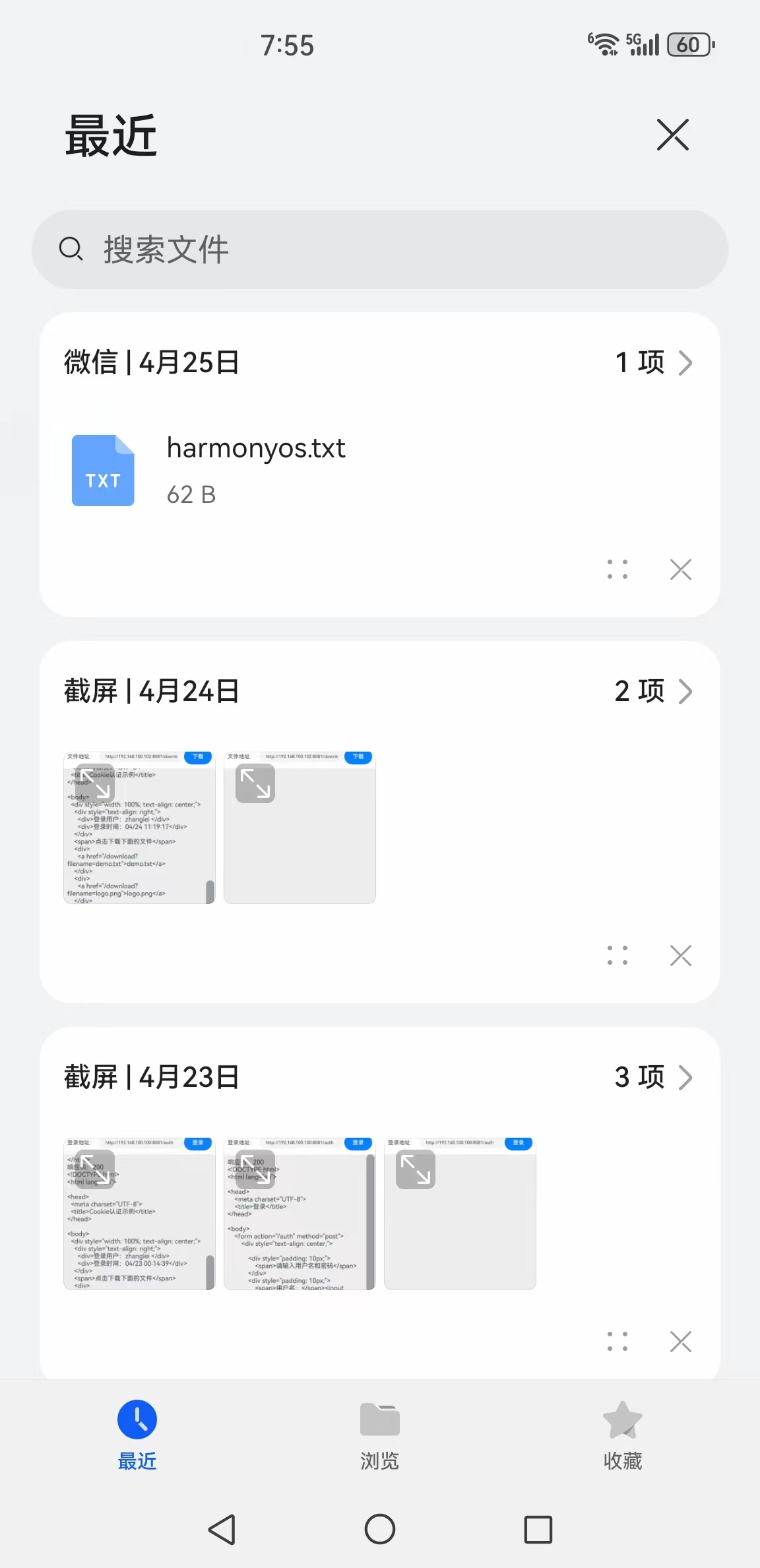Open the four-dot menu on 4月24日 card
Screen dimensions: 760x1568
pos(617,955)
